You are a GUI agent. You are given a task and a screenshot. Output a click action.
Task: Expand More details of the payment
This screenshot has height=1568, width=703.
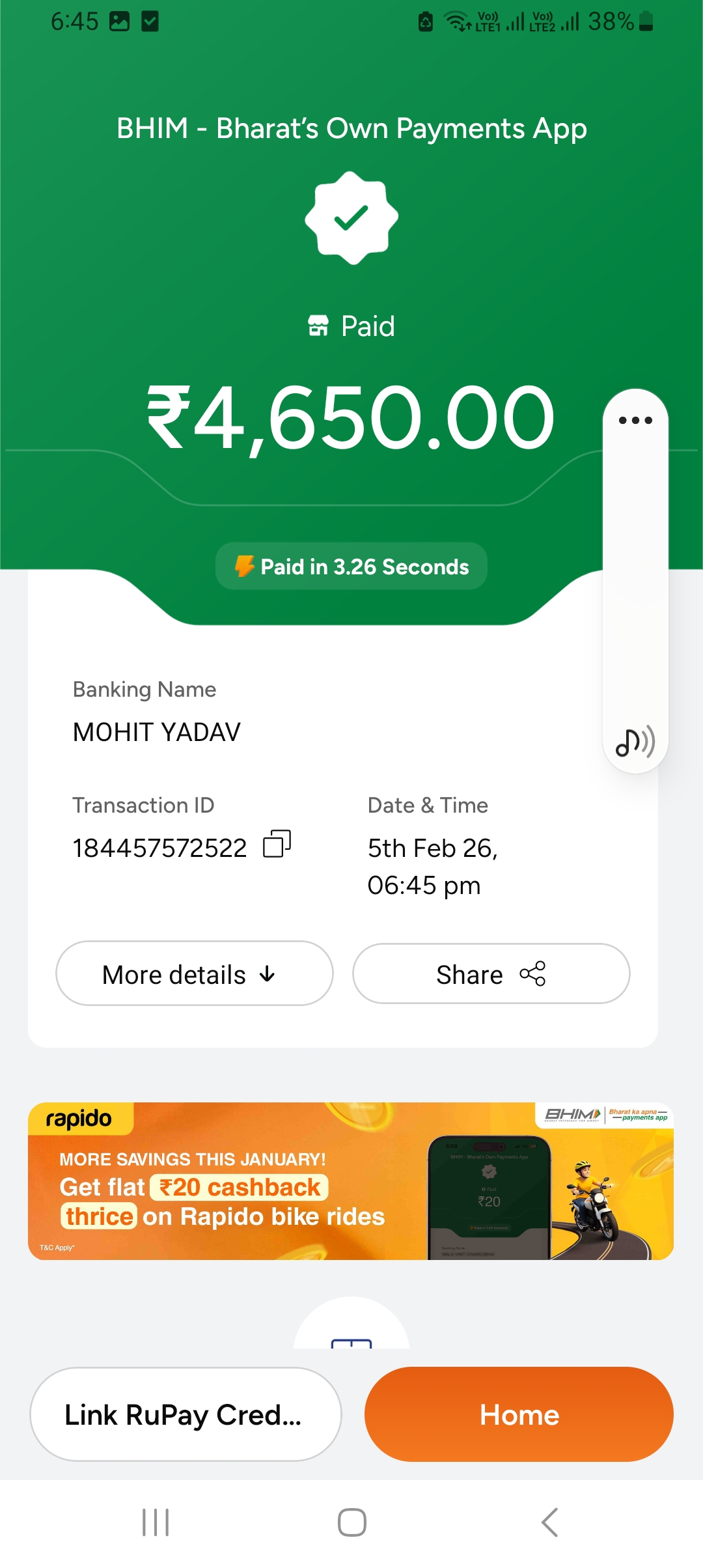click(195, 973)
